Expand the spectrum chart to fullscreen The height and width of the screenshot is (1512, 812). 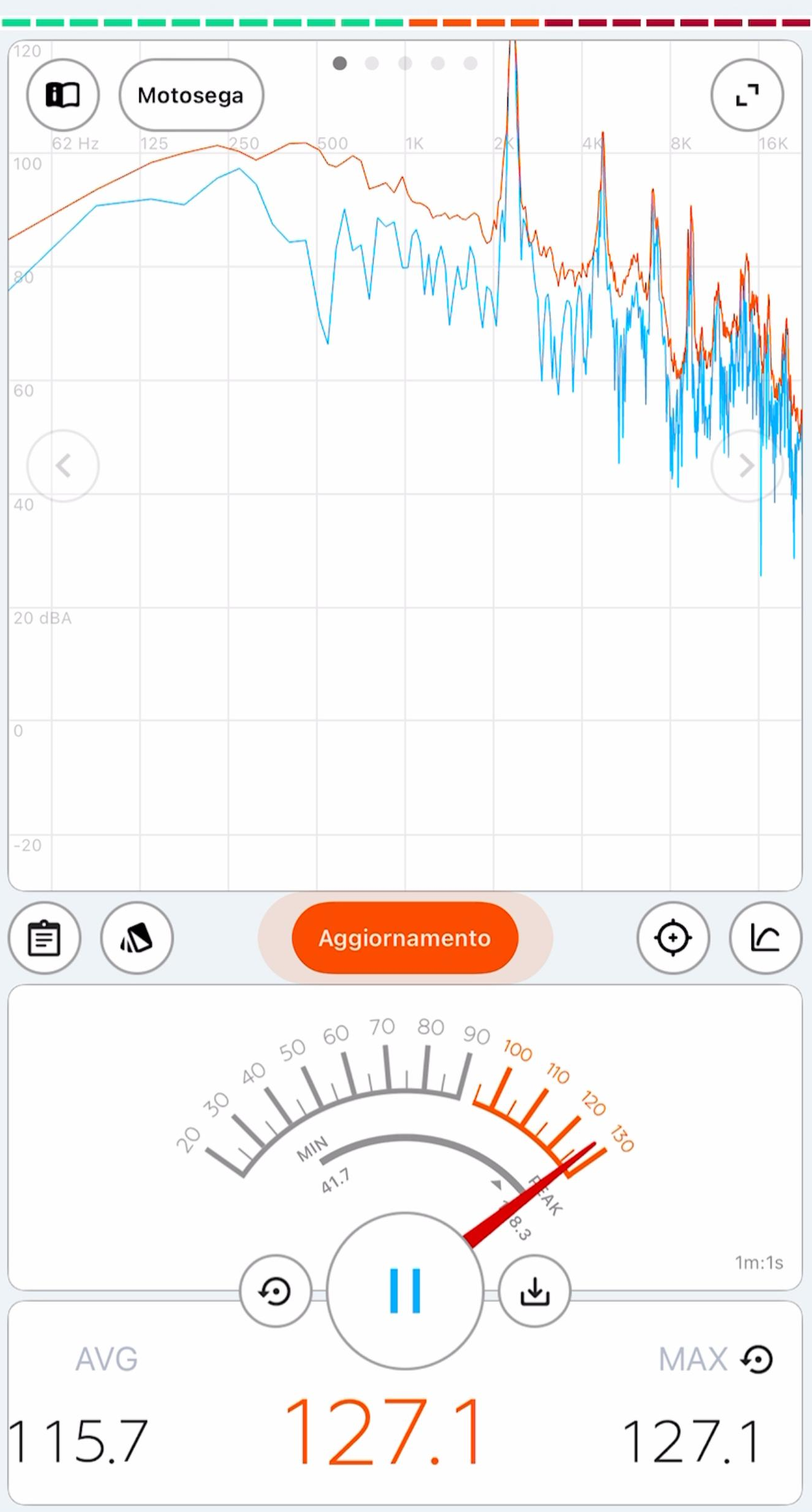pos(748,96)
